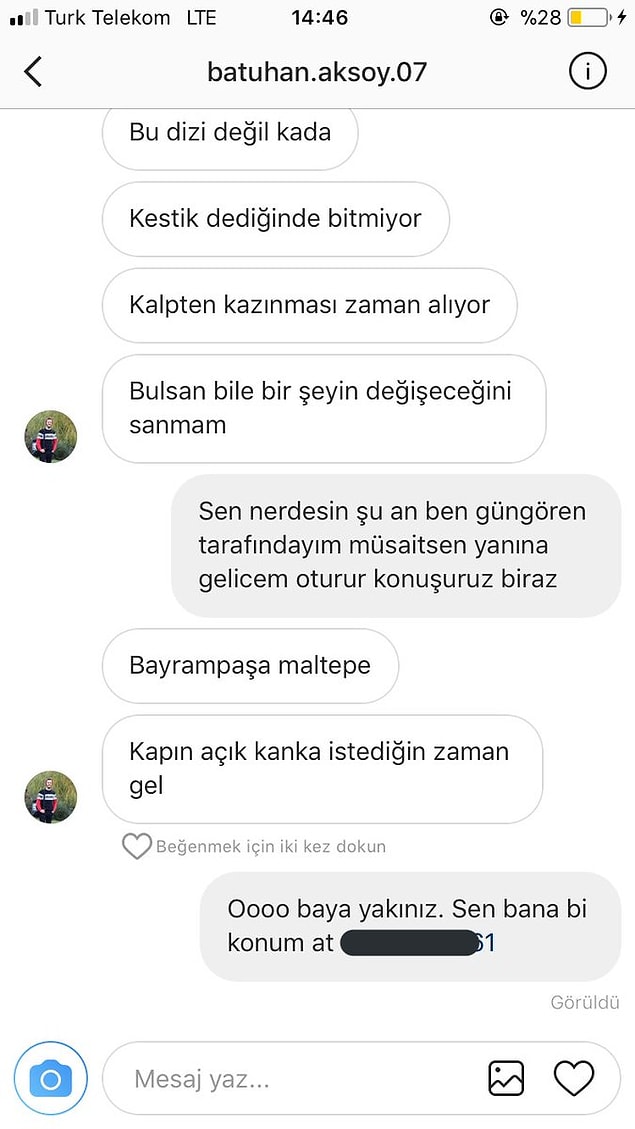Screen dimensions: 635x1129
Task: Open conversation info details
Action: pyautogui.click(x=587, y=71)
